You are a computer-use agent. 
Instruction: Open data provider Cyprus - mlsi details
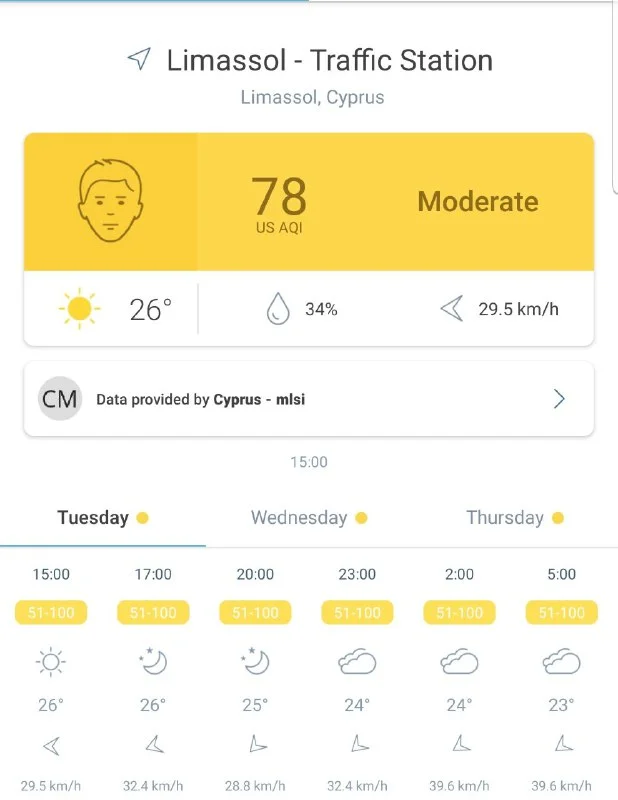click(x=308, y=399)
